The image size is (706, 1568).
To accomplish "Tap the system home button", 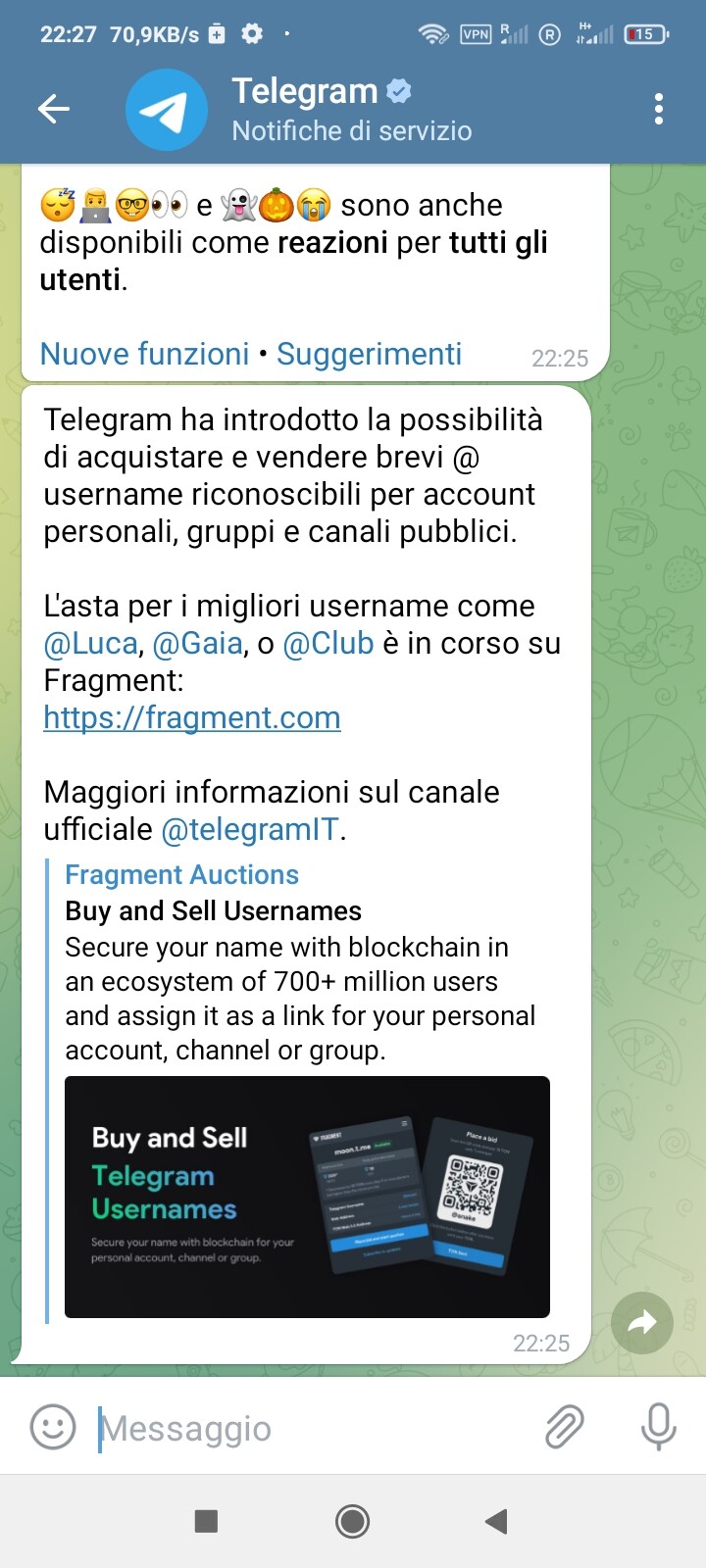I will 352,1521.
